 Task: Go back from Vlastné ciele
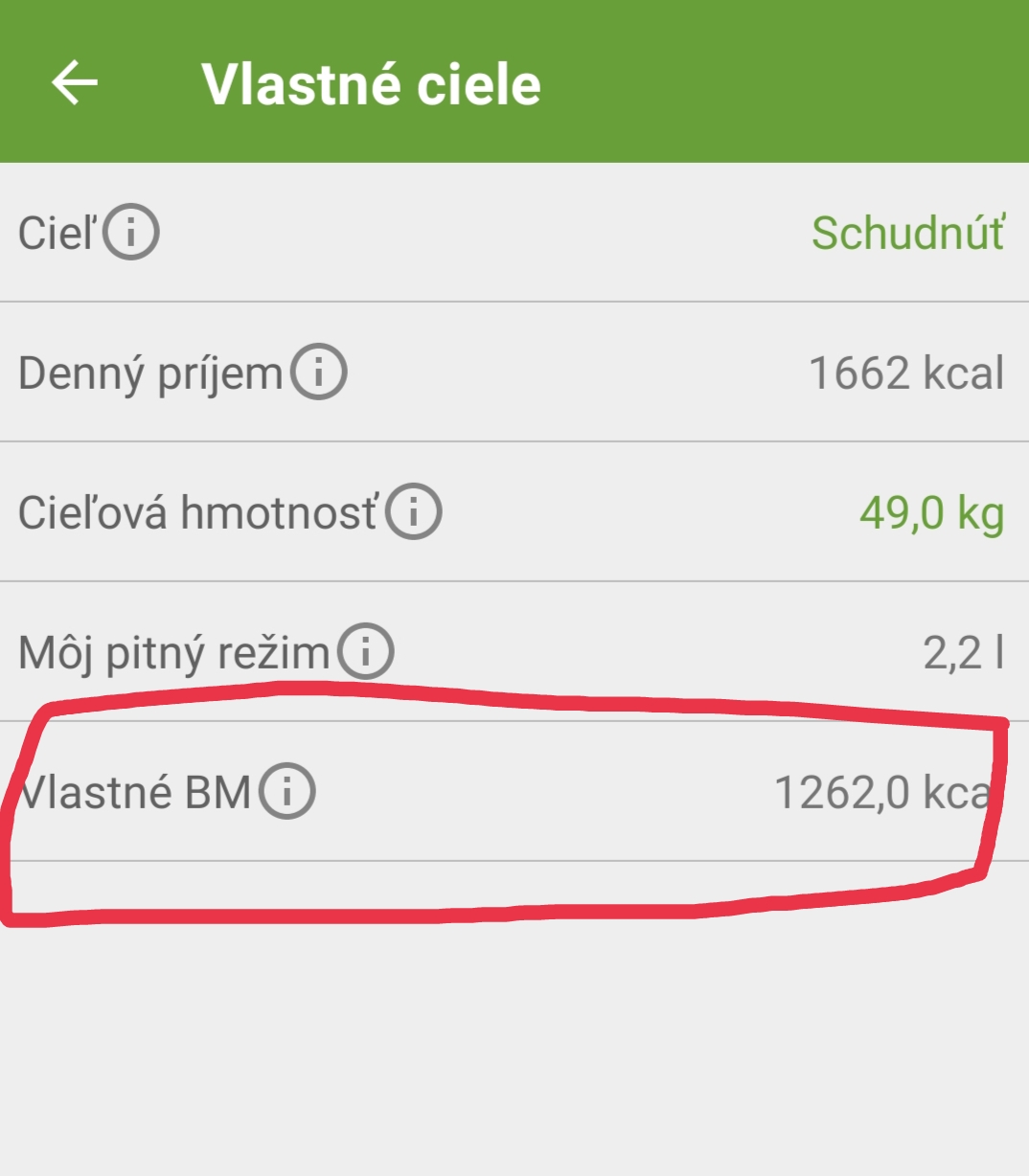pos(75,83)
